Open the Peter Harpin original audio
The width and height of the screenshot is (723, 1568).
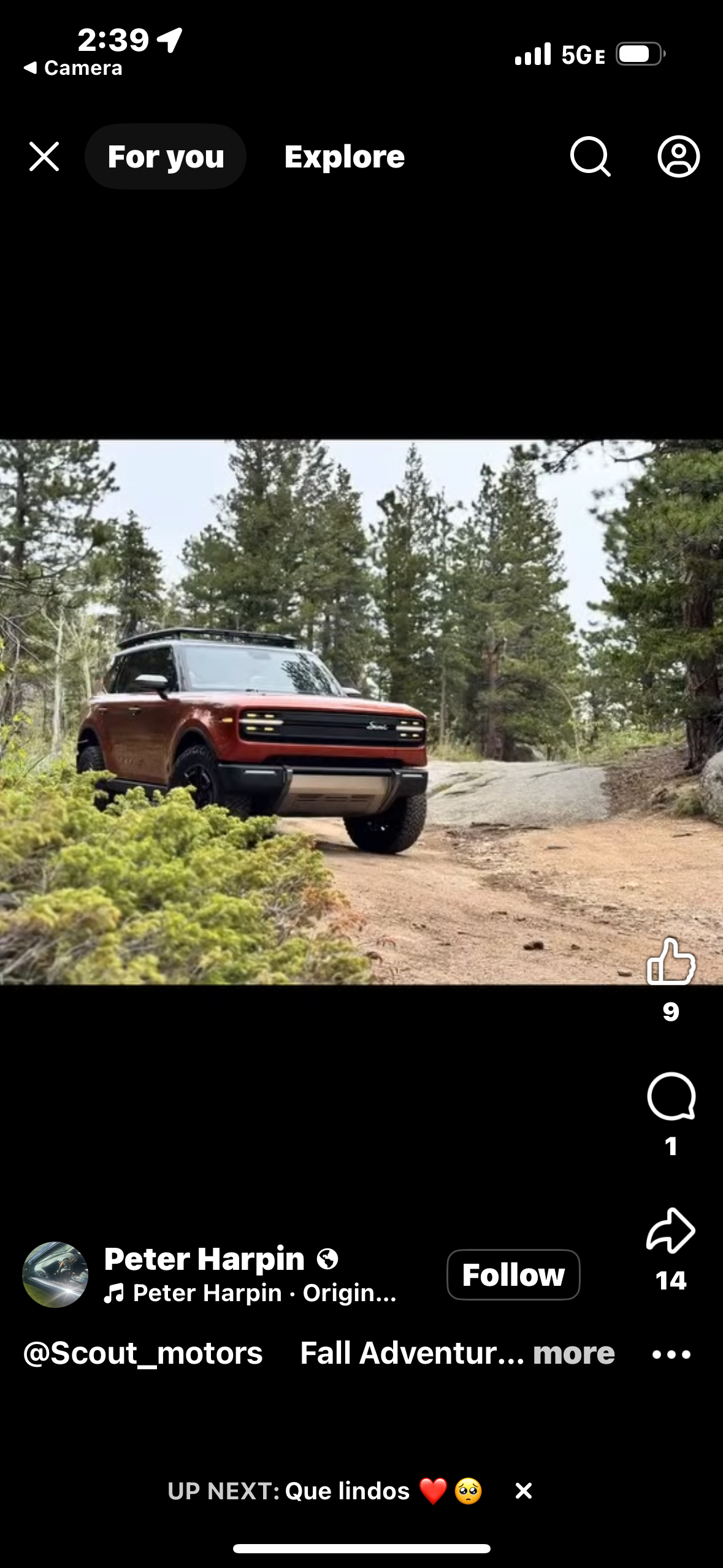tap(251, 1293)
